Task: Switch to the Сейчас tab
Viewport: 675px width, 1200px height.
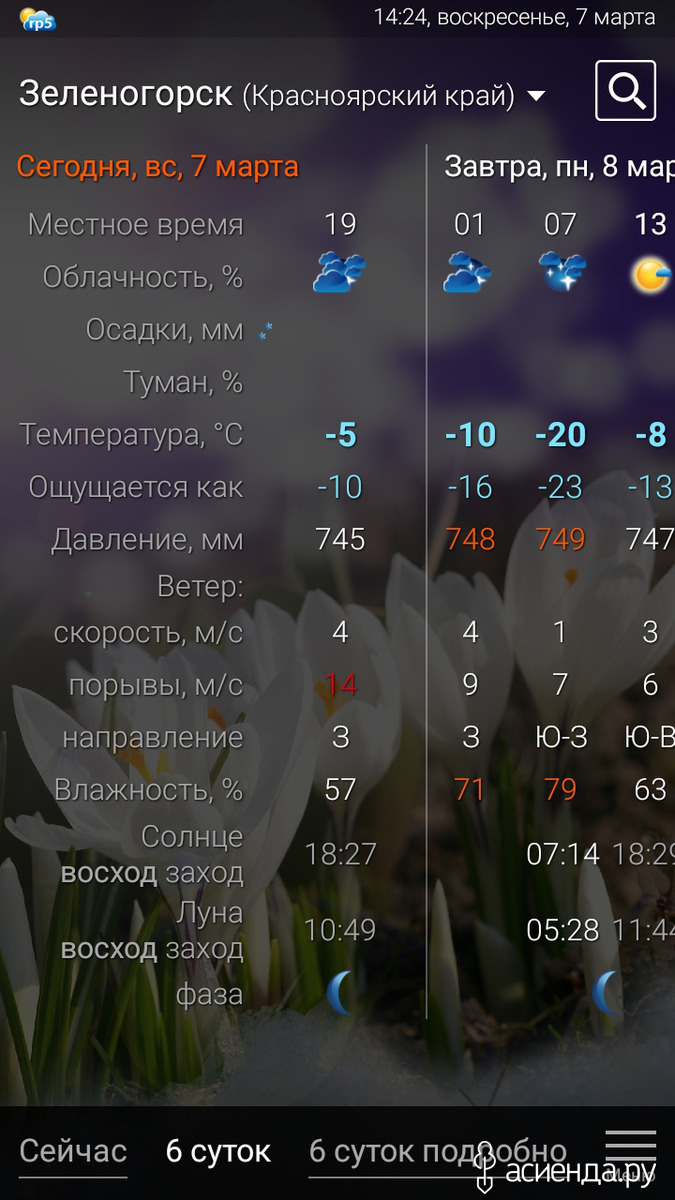Action: (x=73, y=1151)
